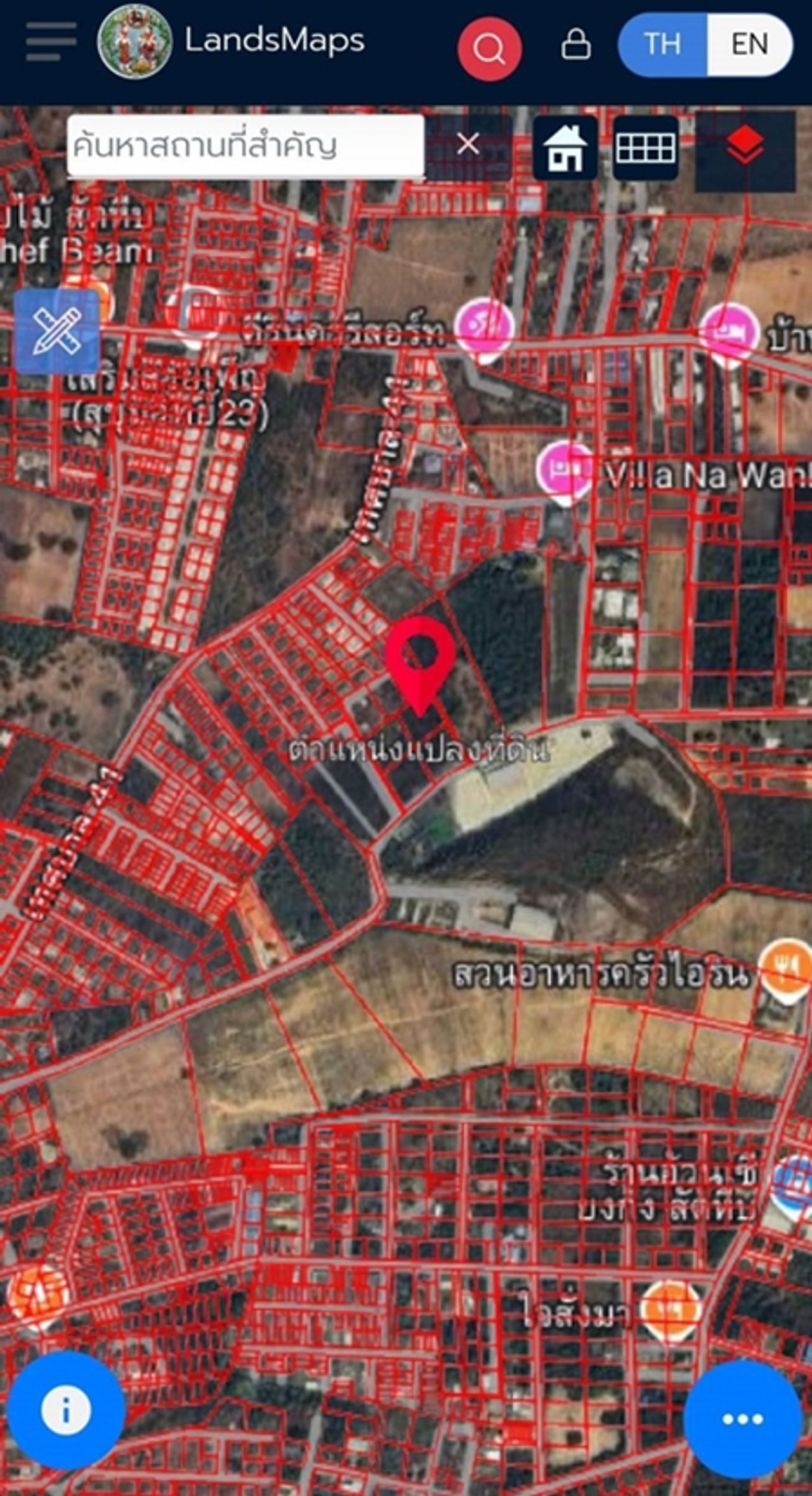Tap the red search button
This screenshot has width=812, height=1496.
pos(489,48)
